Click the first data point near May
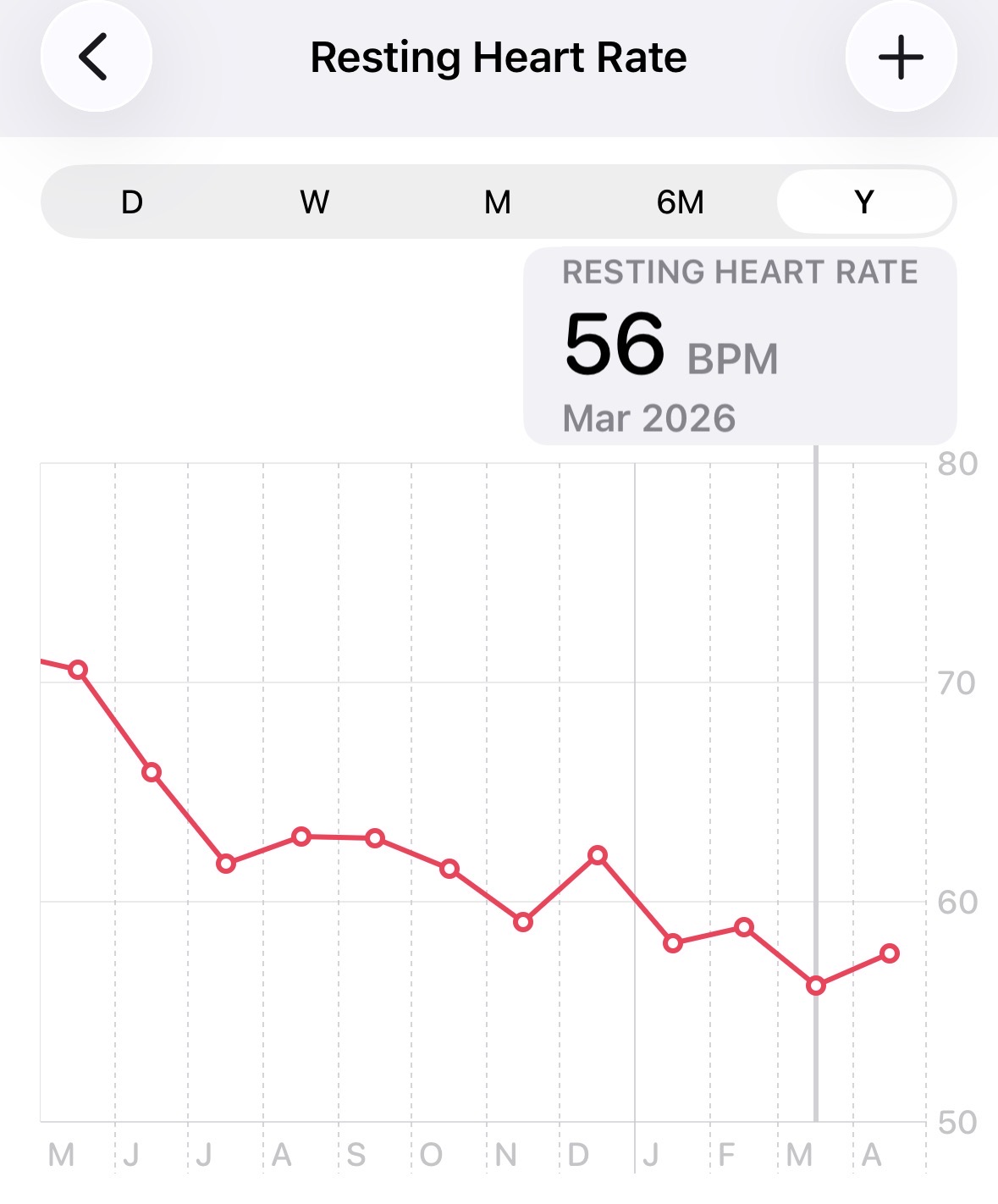The height and width of the screenshot is (1204, 998). (x=76, y=670)
